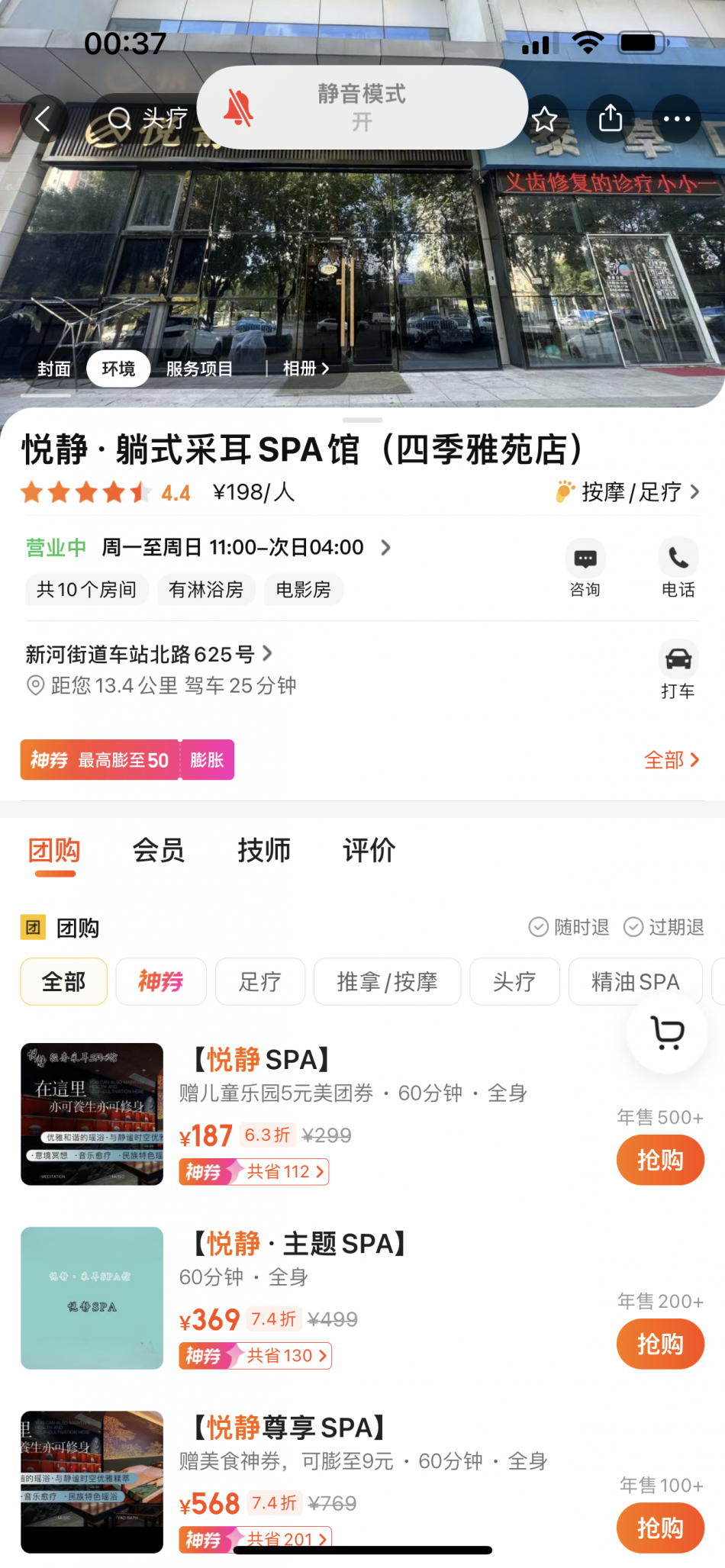Open the 悦静·主题SPA deal thumbnail

(x=92, y=1298)
